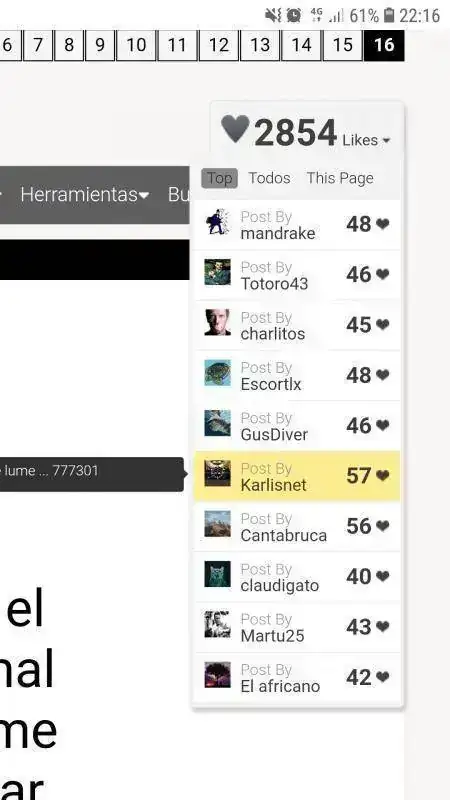Switch to the Todos tab

(x=269, y=178)
